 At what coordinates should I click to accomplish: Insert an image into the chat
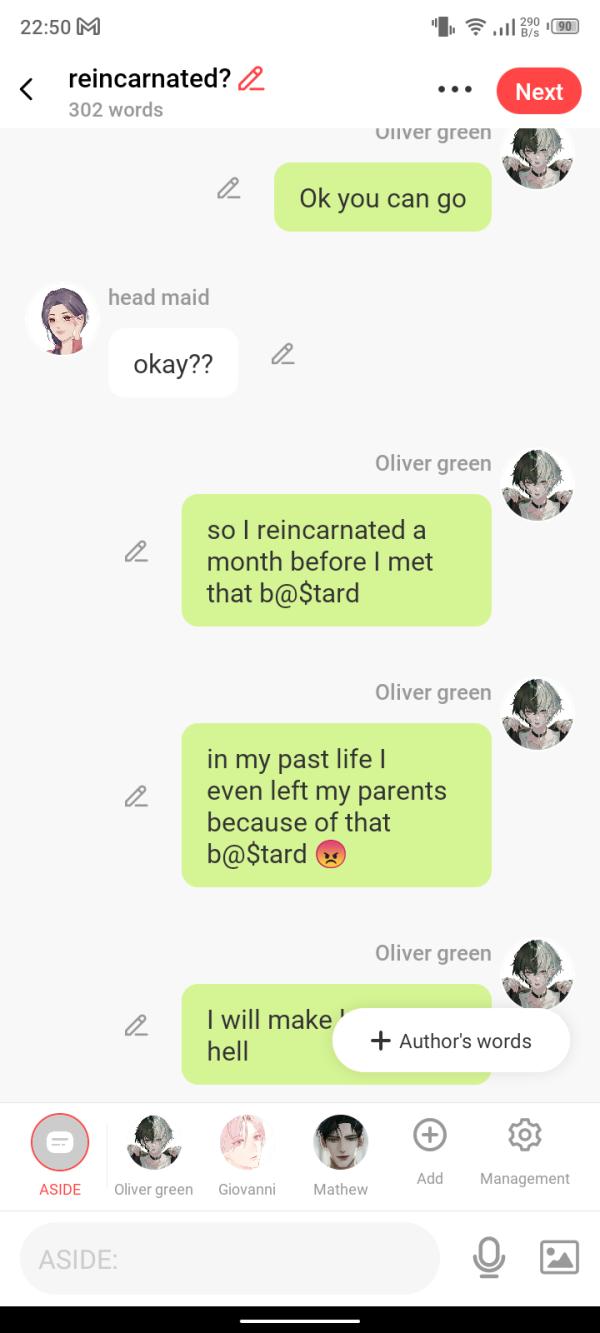(x=559, y=1257)
